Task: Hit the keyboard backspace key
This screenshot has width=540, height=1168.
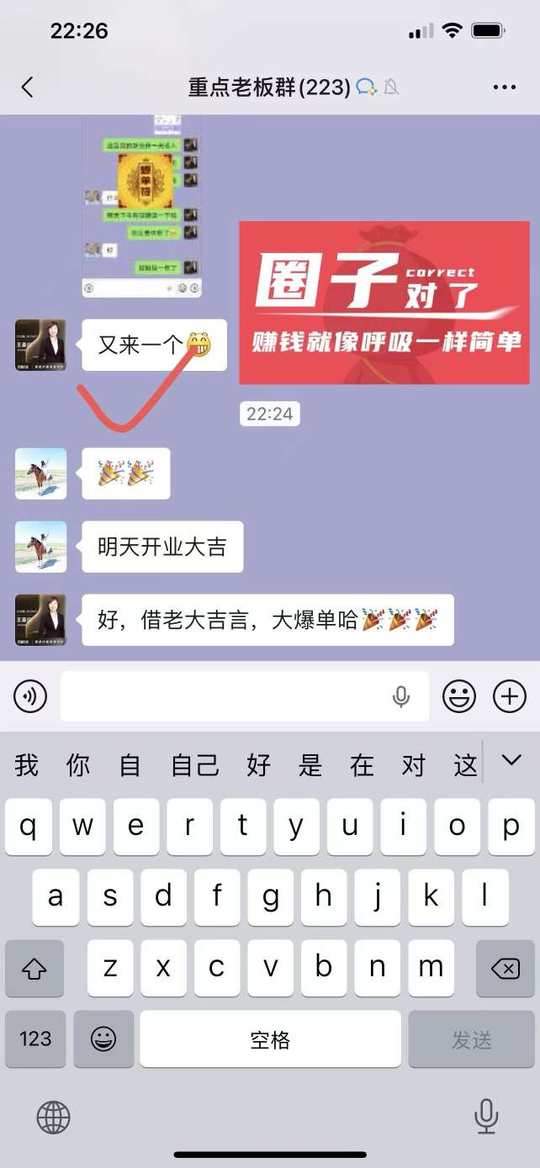Action: pos(505,968)
